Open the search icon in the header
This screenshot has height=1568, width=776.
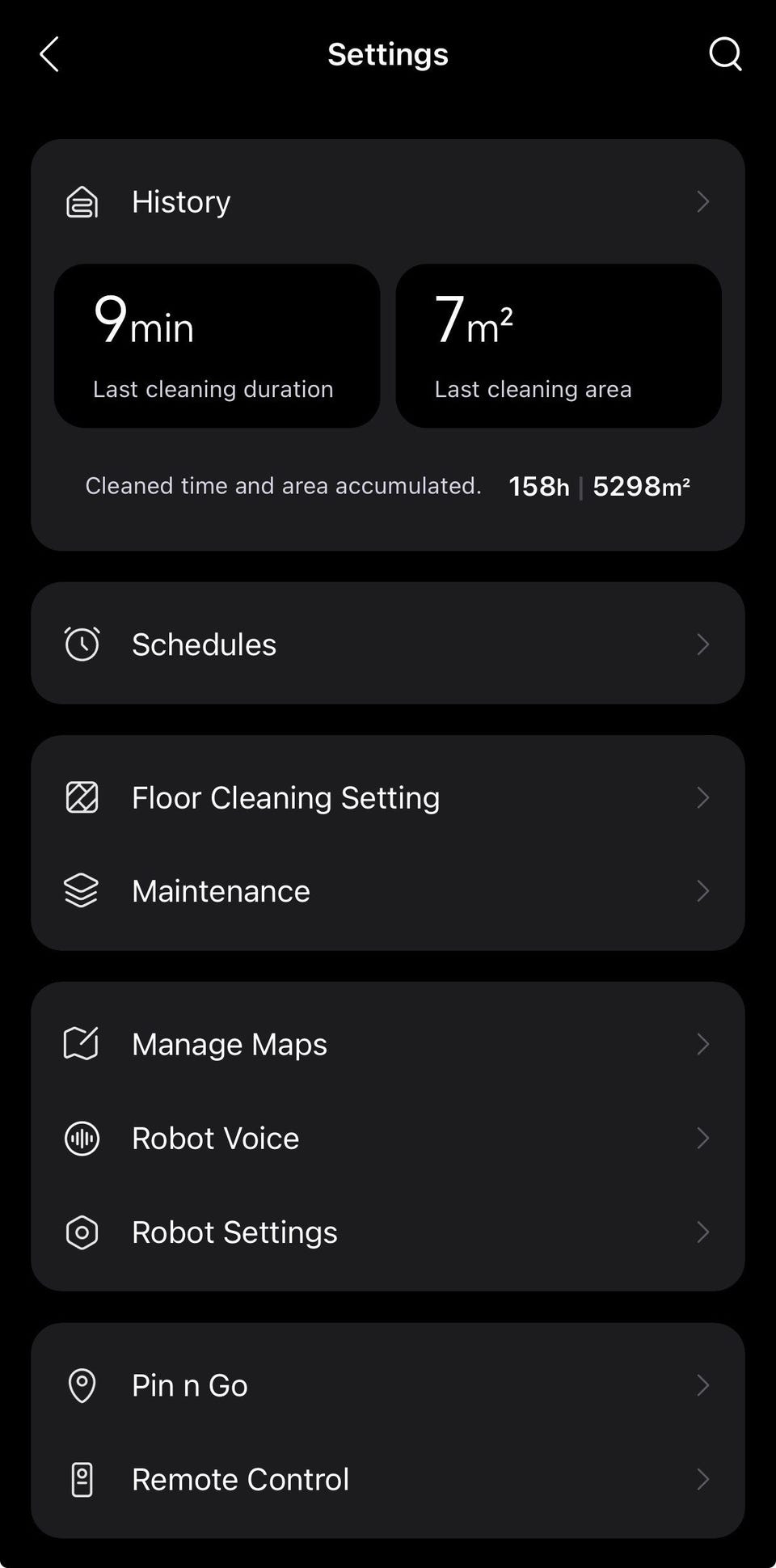725,54
